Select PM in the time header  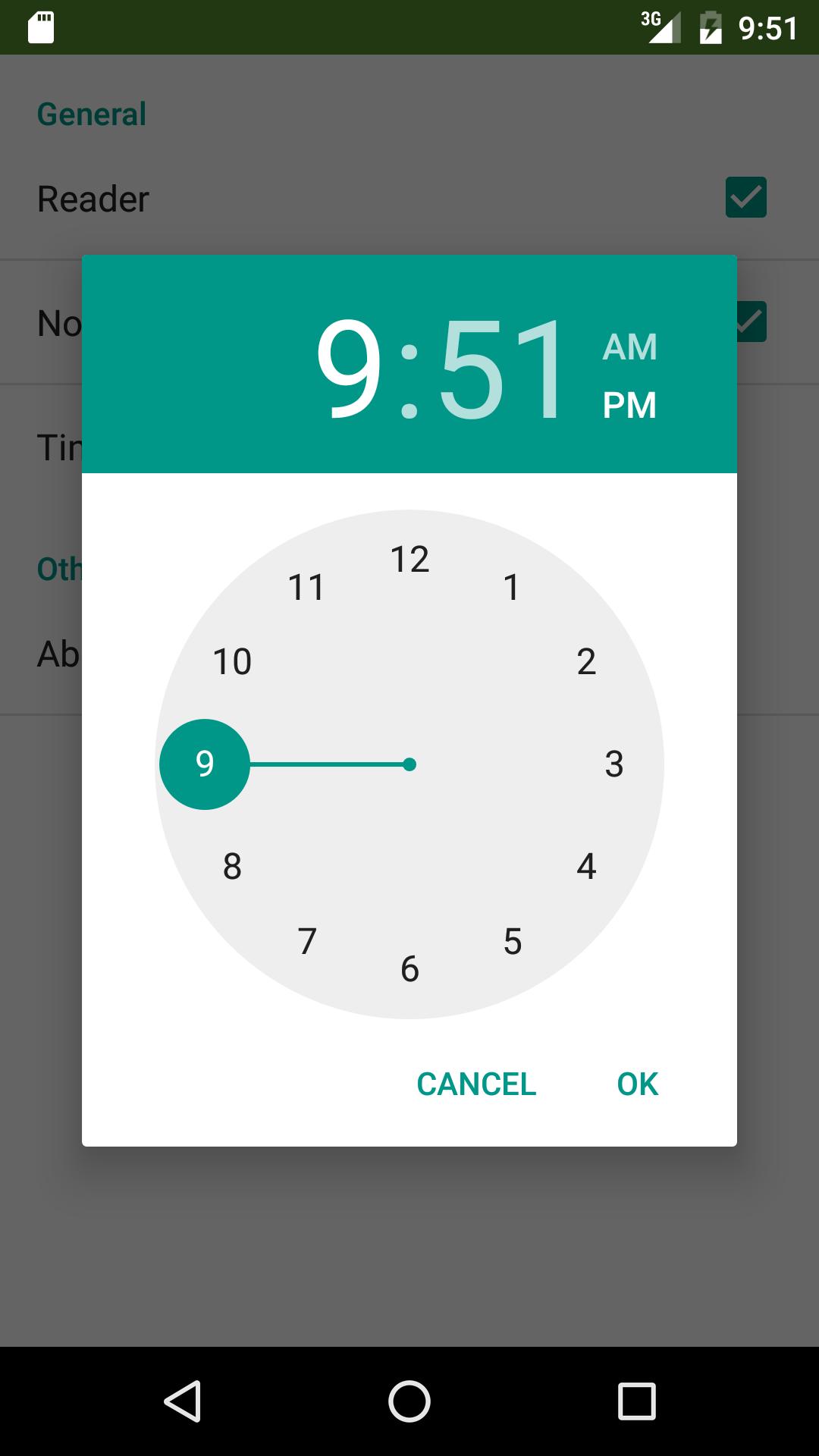point(629,405)
